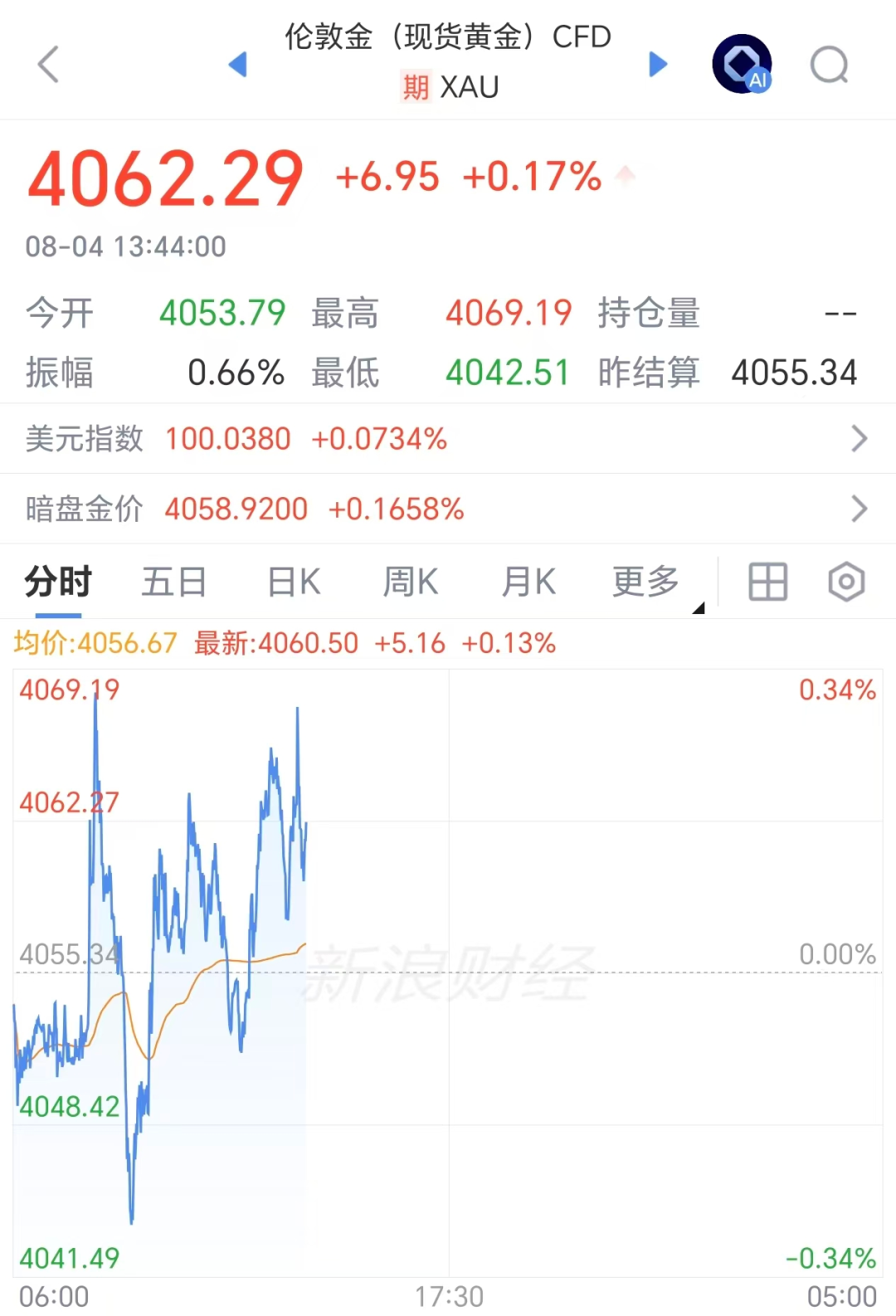Open the search magnifier icon
The image size is (896, 1316).
click(830, 64)
